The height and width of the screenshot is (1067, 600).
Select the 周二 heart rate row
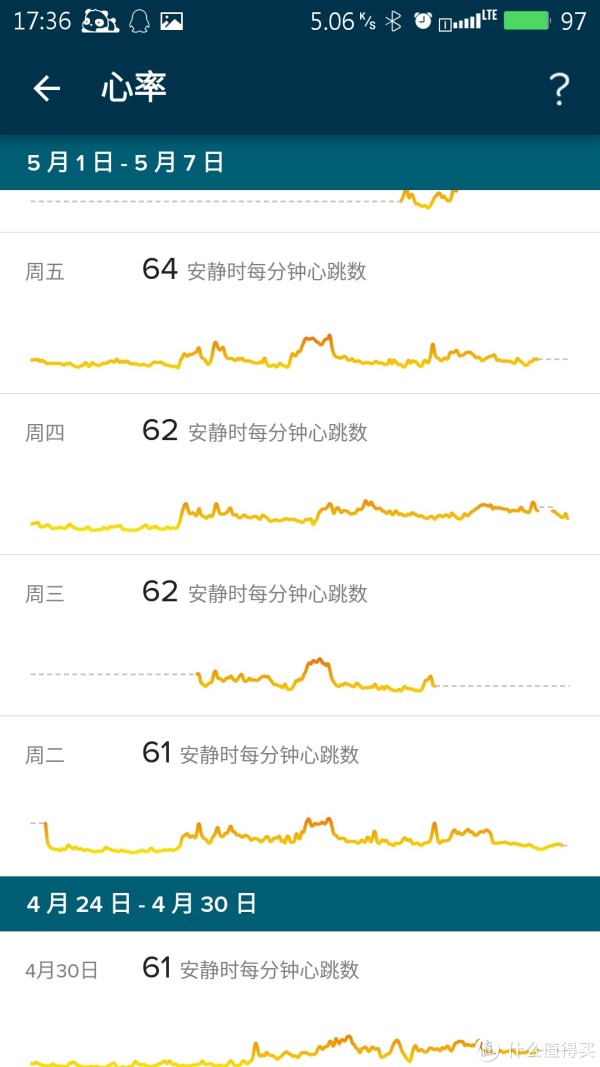coord(300,796)
